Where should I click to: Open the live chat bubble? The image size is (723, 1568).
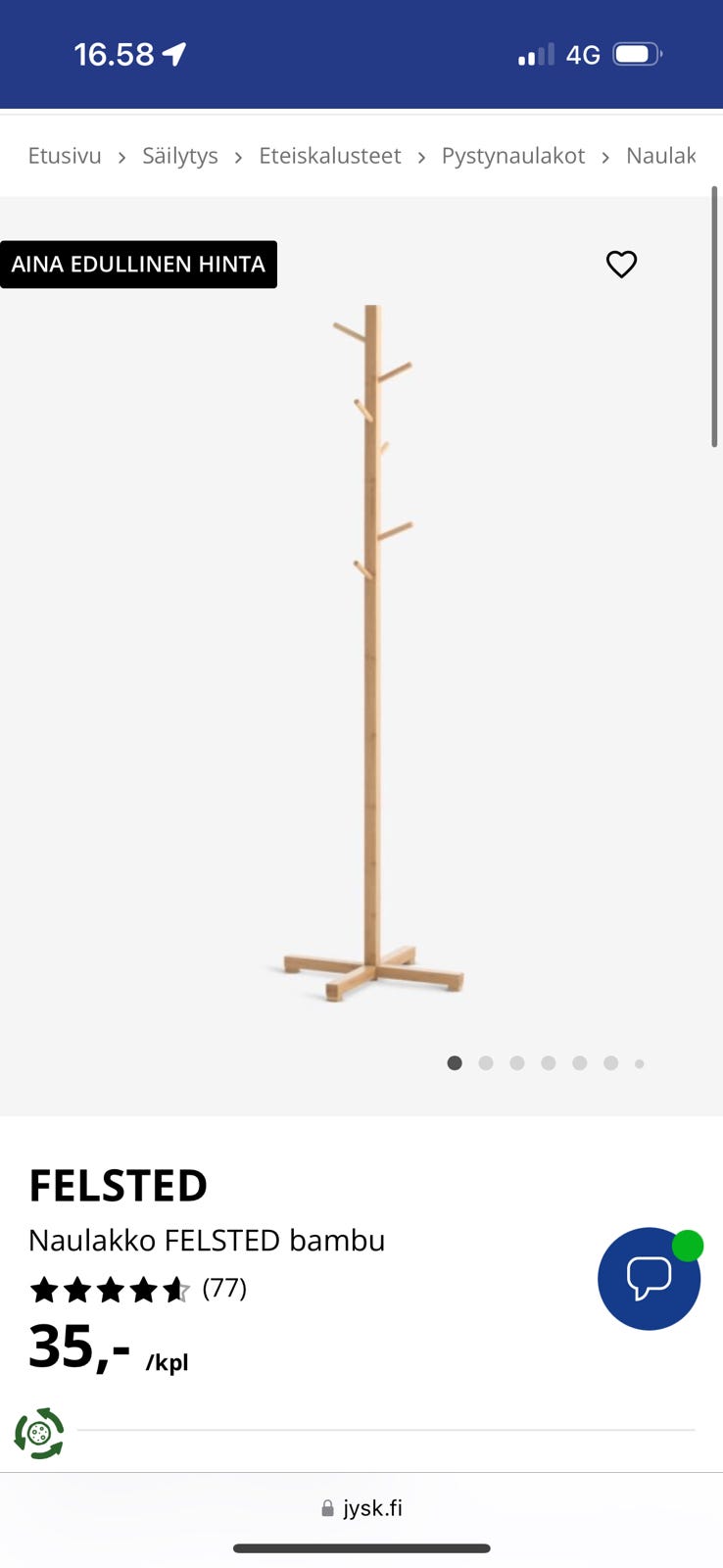coord(649,1279)
